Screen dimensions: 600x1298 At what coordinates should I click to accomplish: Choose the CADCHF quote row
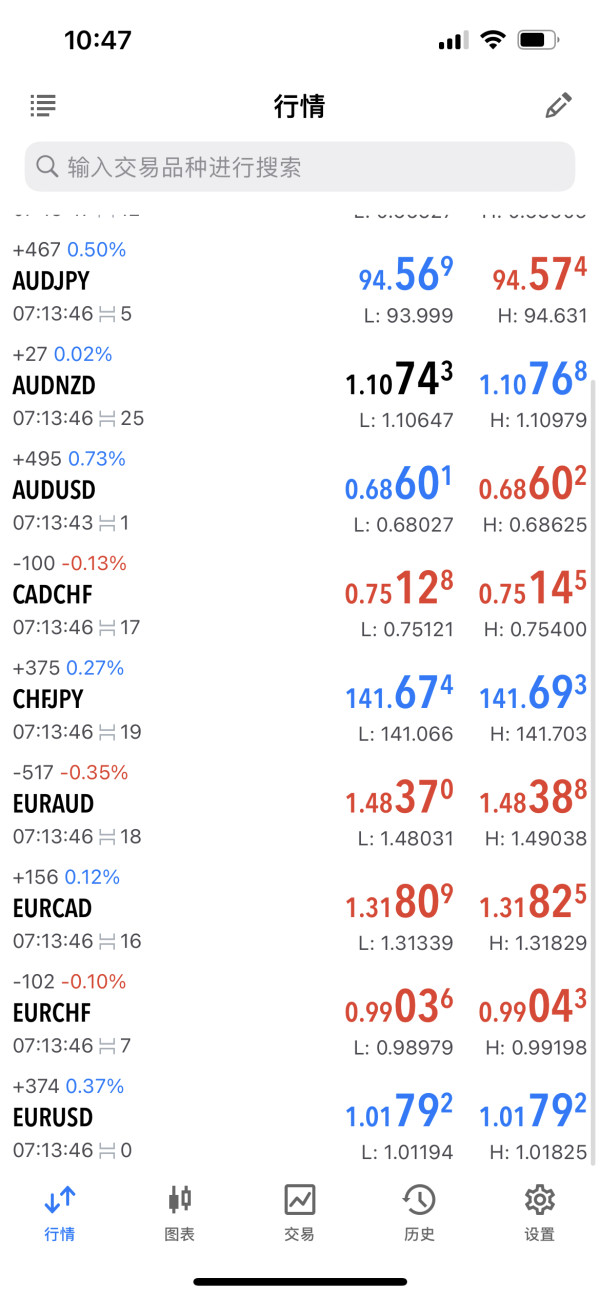pyautogui.click(x=300, y=595)
